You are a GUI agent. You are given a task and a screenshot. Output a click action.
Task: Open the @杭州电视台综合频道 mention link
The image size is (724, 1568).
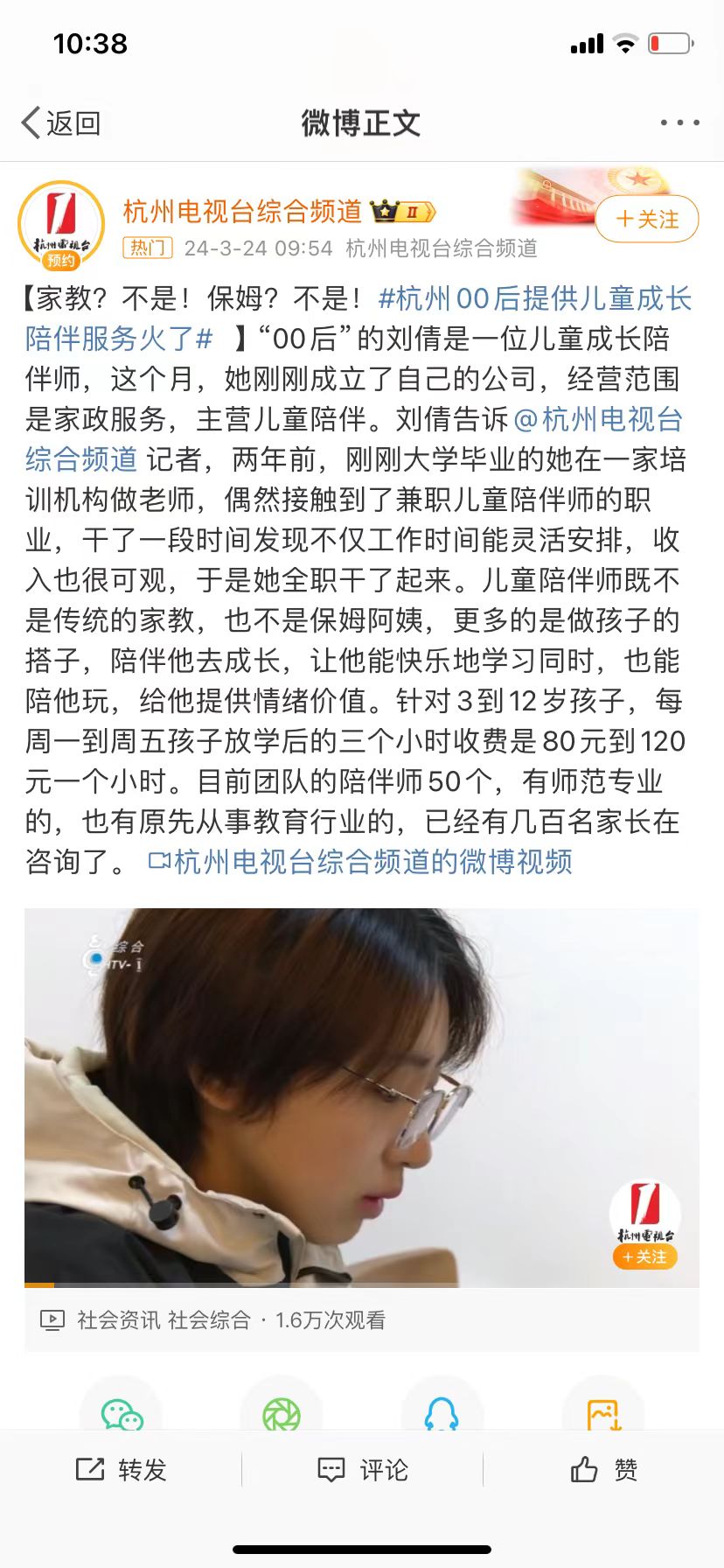tap(354, 439)
